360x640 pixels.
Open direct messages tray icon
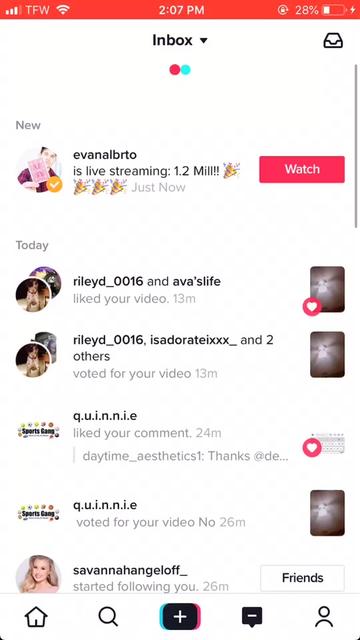pyautogui.click(x=333, y=40)
